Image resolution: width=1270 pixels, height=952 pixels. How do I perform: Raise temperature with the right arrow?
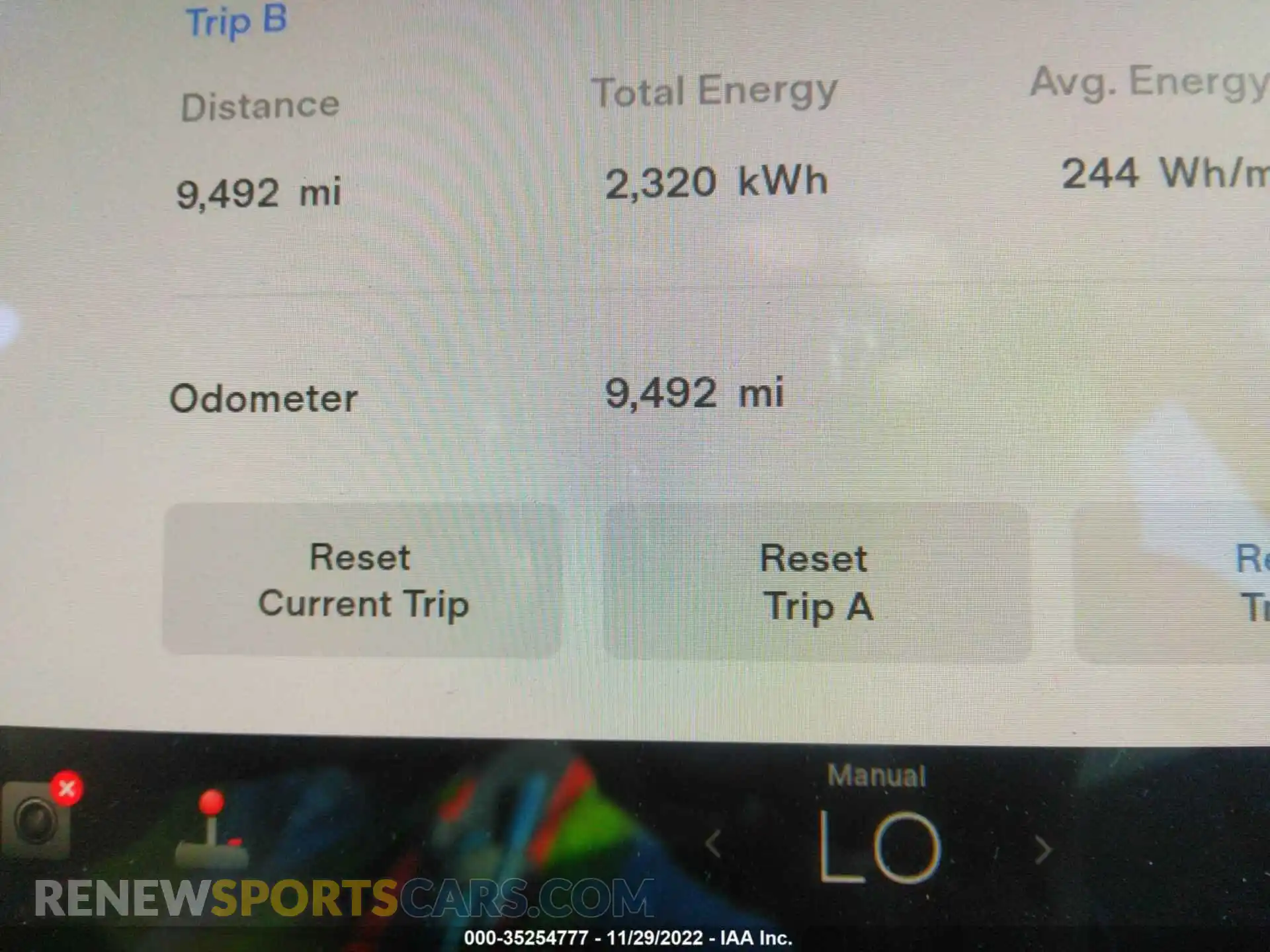point(1043,850)
